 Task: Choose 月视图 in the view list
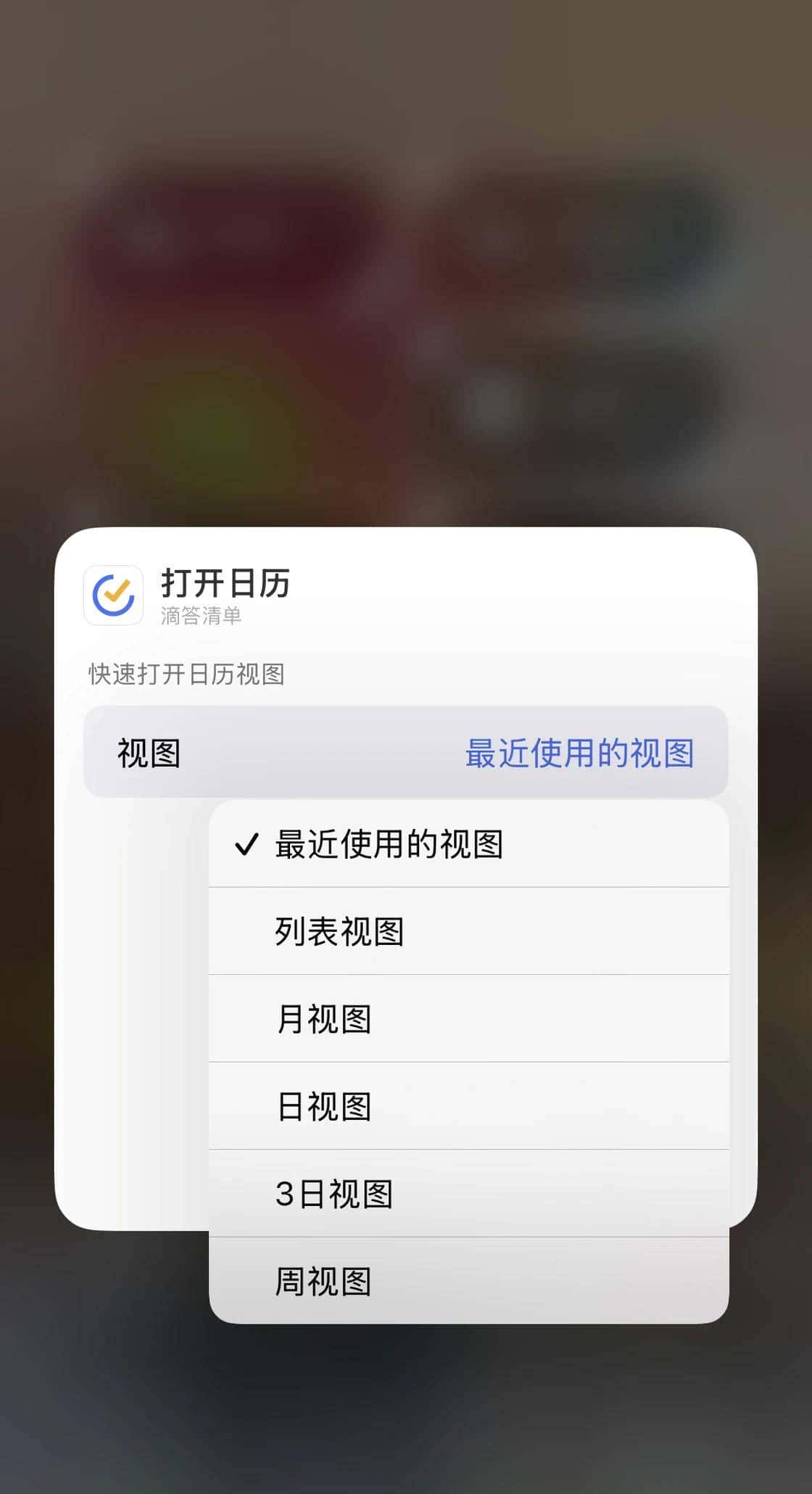(323, 1019)
